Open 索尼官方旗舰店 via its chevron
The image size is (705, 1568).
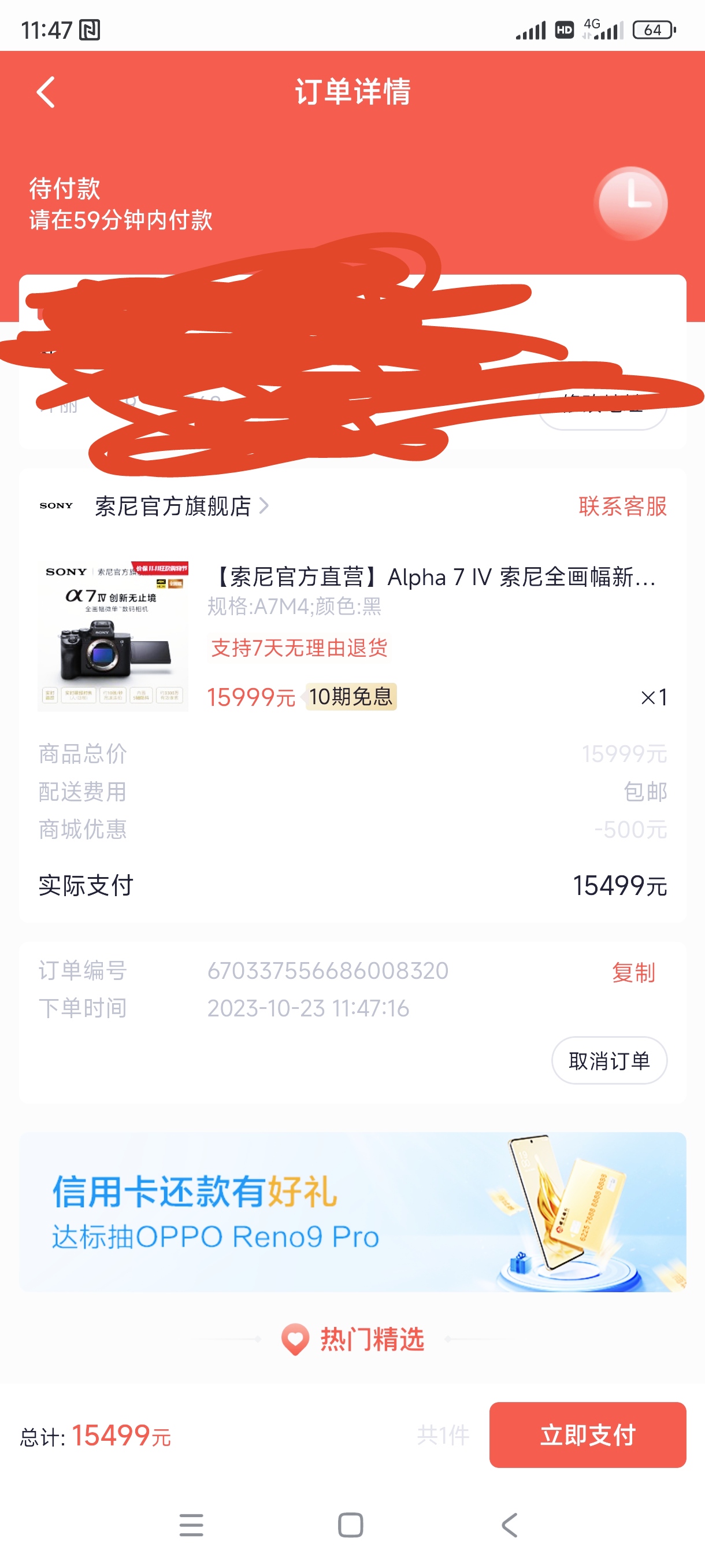[265, 506]
